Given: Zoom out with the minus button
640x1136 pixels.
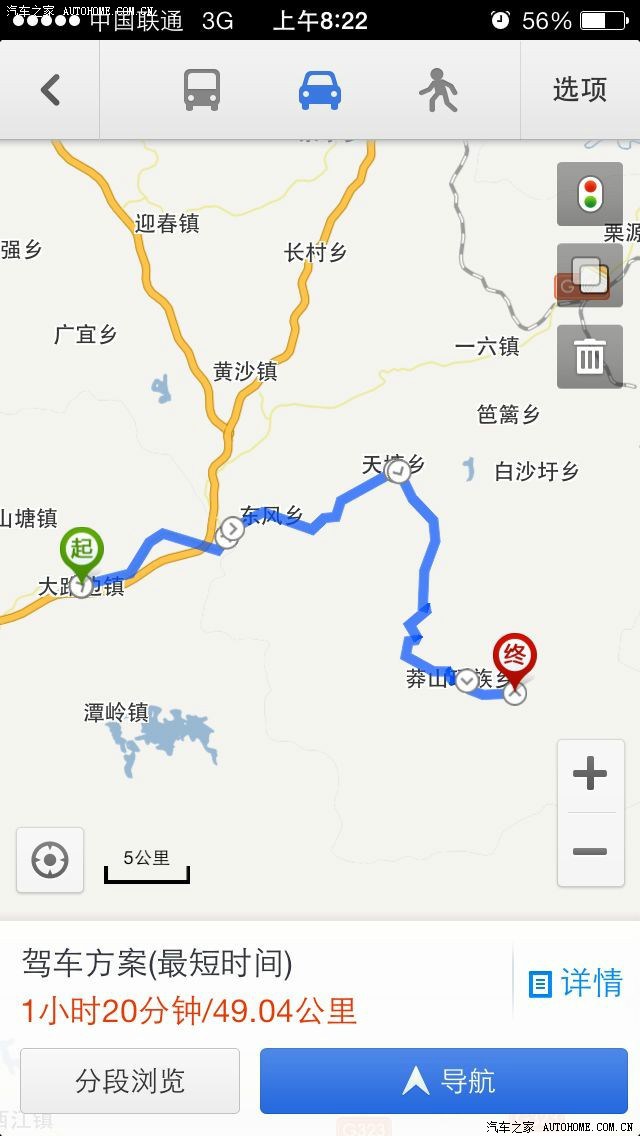Looking at the screenshot, I should point(590,851).
